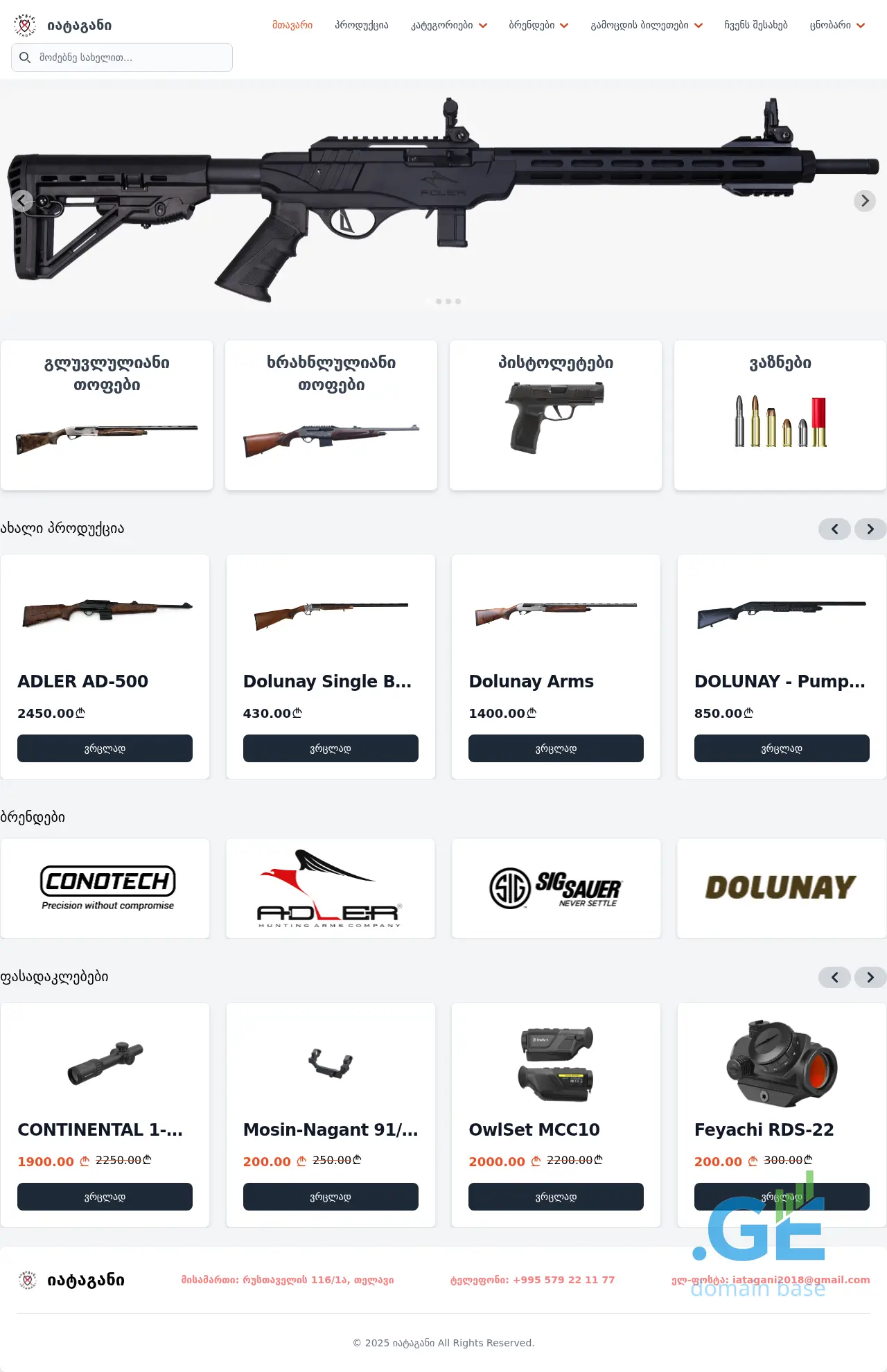Click ვრცლად on the Feyachi RDS-22 card
The width and height of the screenshot is (887, 1372).
point(781,1197)
